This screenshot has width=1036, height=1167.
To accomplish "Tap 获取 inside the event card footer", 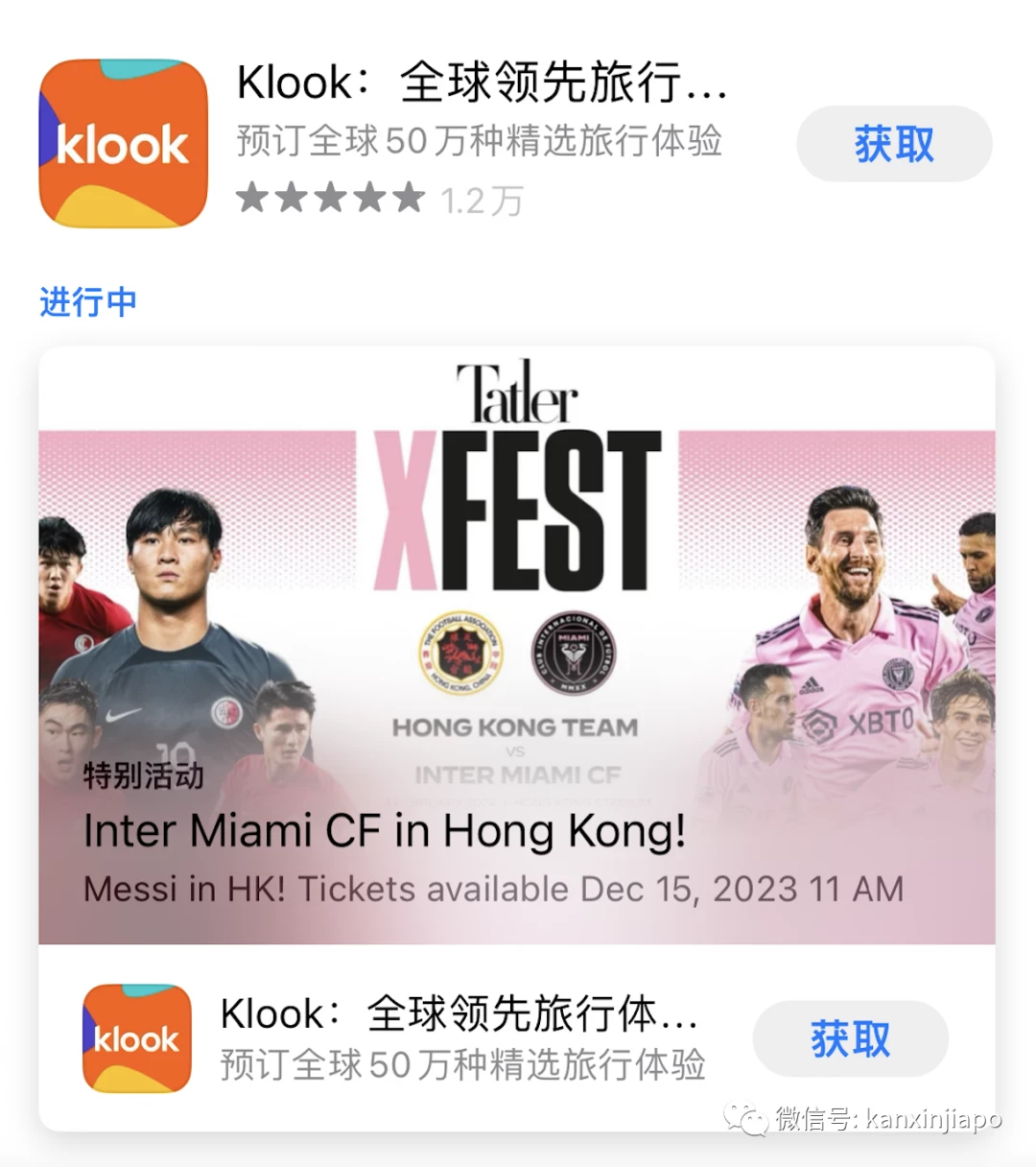I will (x=850, y=1038).
